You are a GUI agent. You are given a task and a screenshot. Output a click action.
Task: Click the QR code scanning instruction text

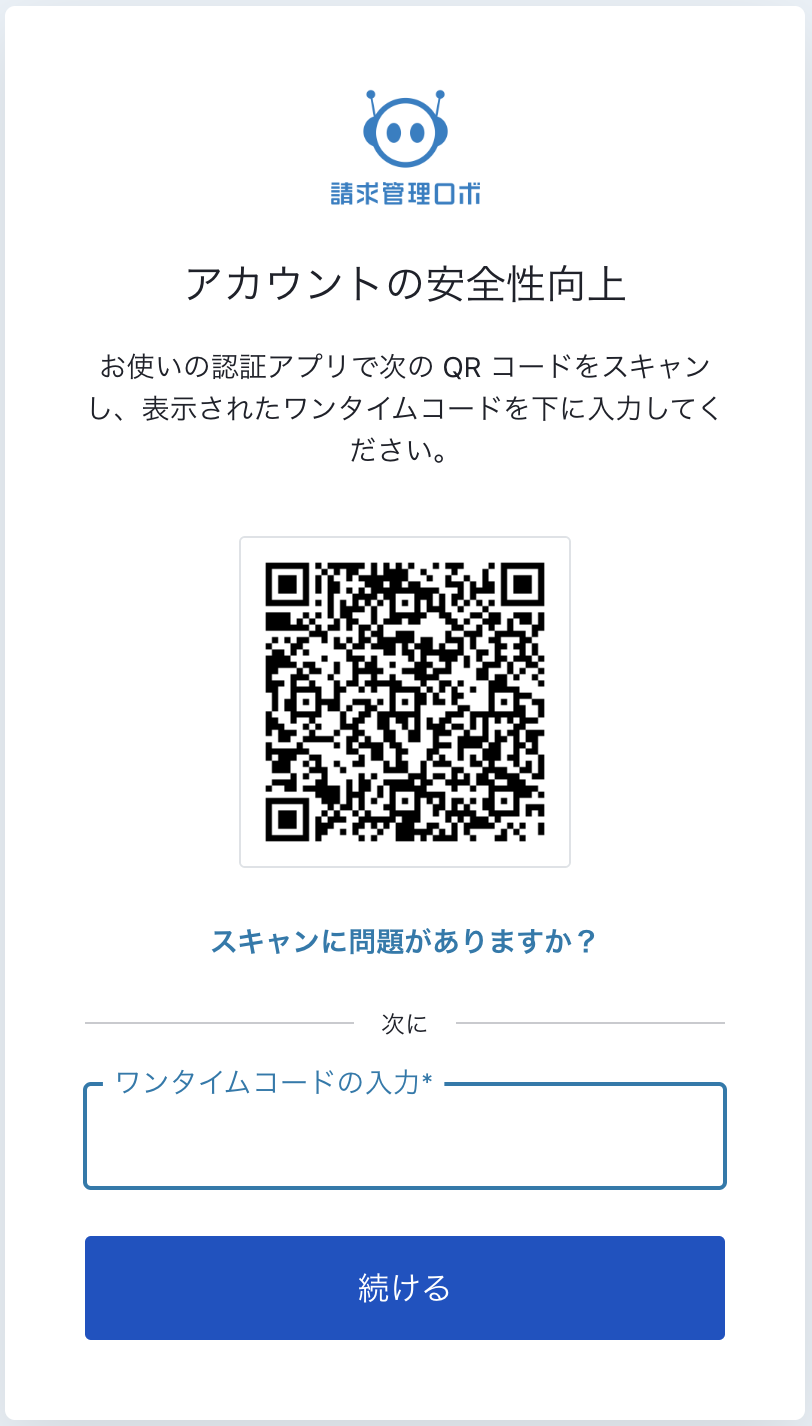(x=404, y=407)
